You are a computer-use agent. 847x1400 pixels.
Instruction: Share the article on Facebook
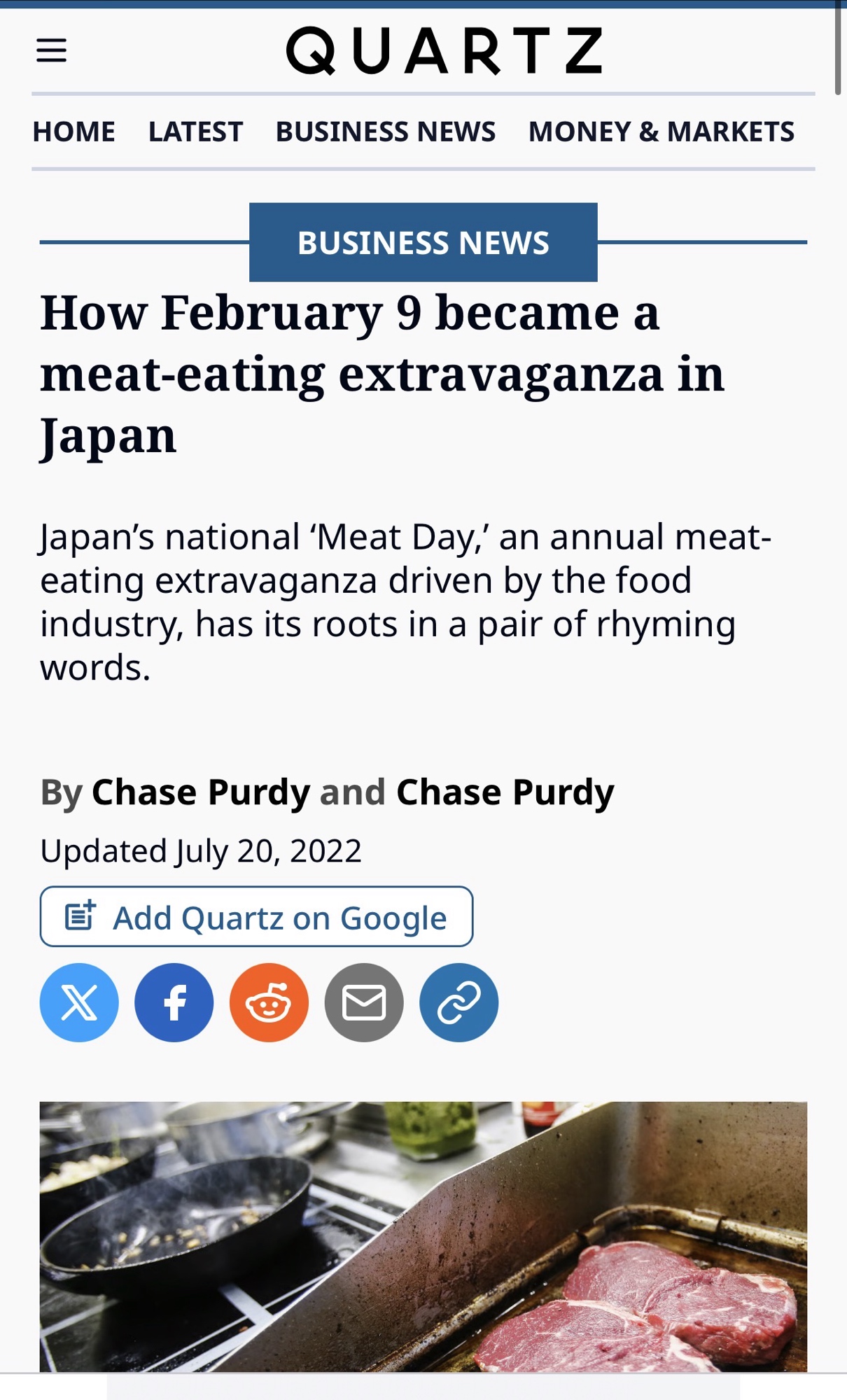(x=174, y=1002)
